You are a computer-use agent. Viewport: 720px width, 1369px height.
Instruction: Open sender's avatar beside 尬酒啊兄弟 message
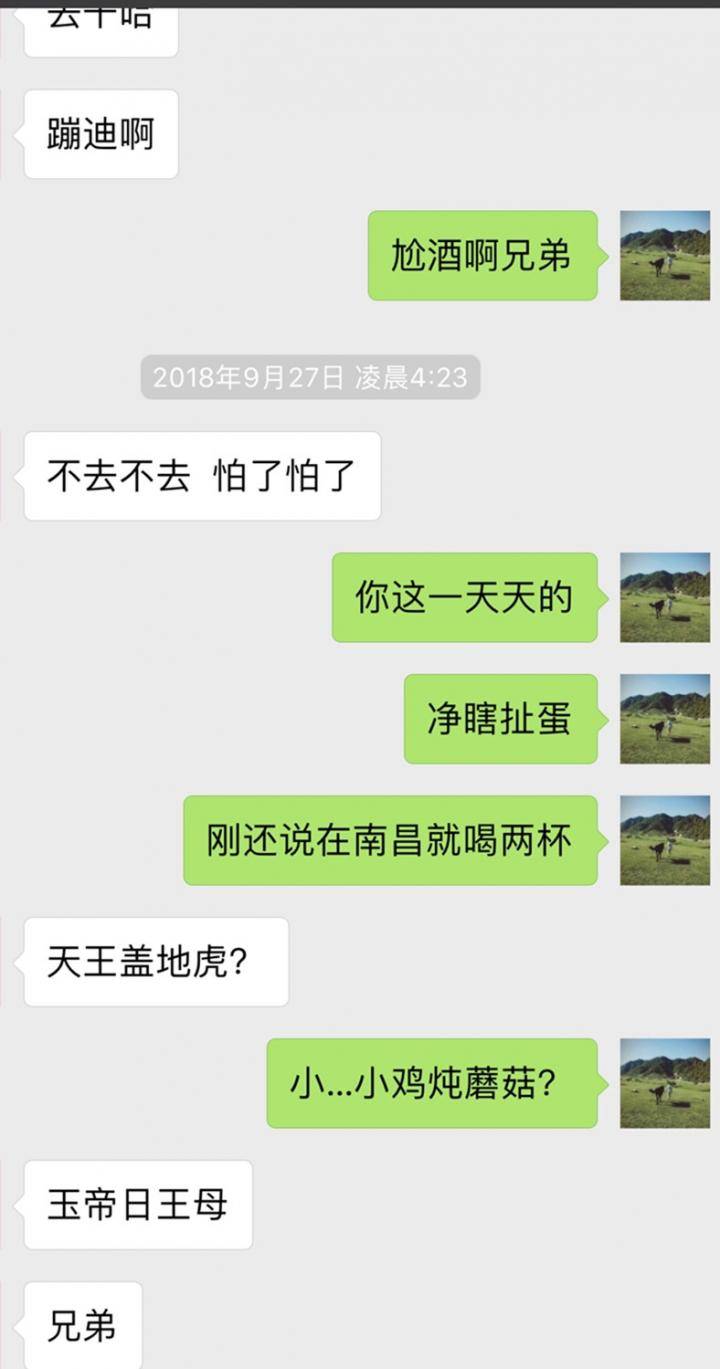click(665, 255)
